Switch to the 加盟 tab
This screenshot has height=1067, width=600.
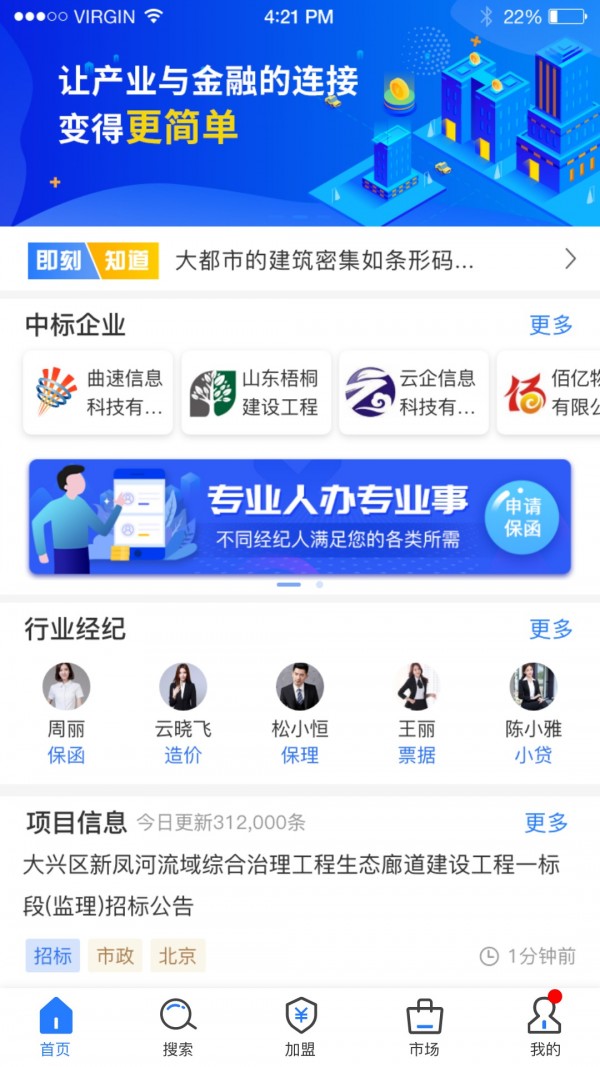pos(300,1027)
